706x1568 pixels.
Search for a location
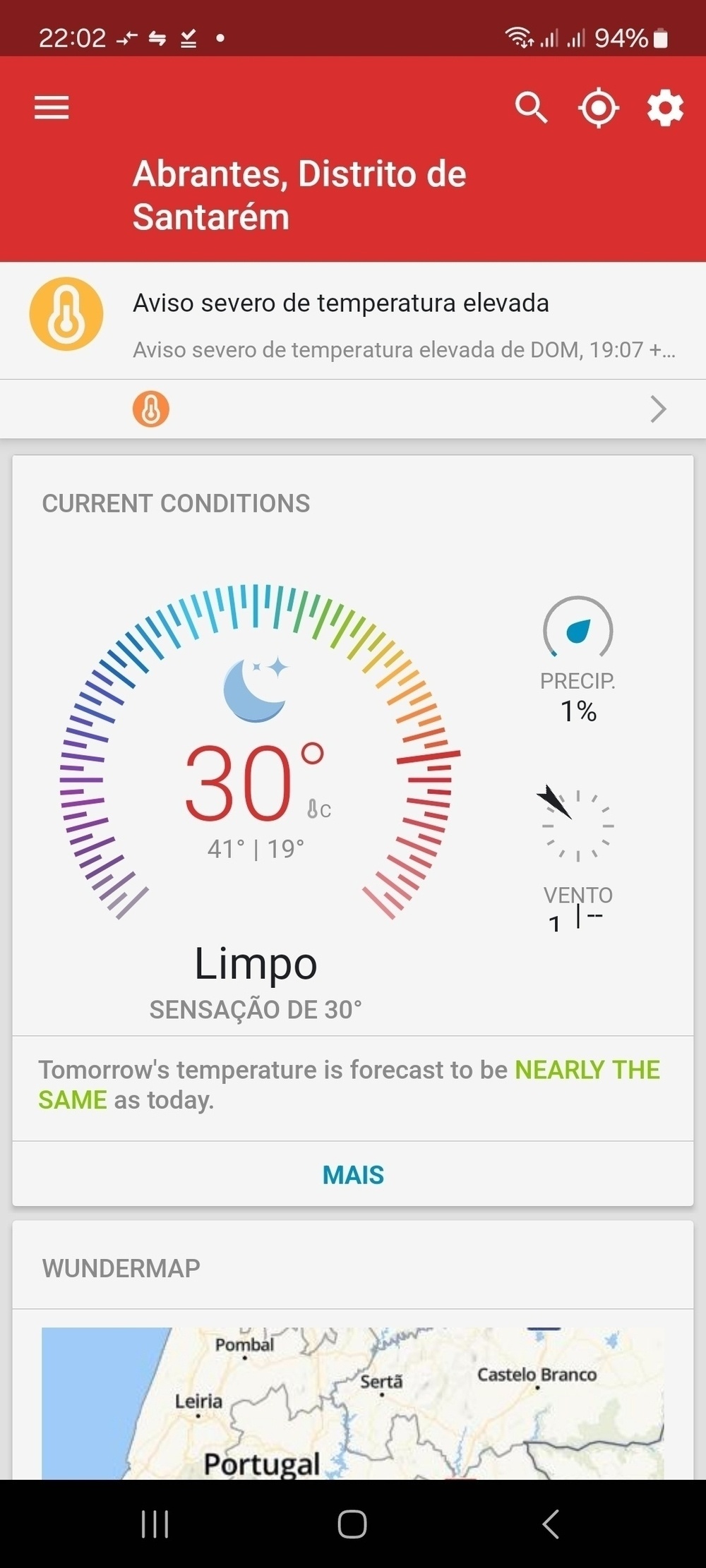(x=531, y=108)
